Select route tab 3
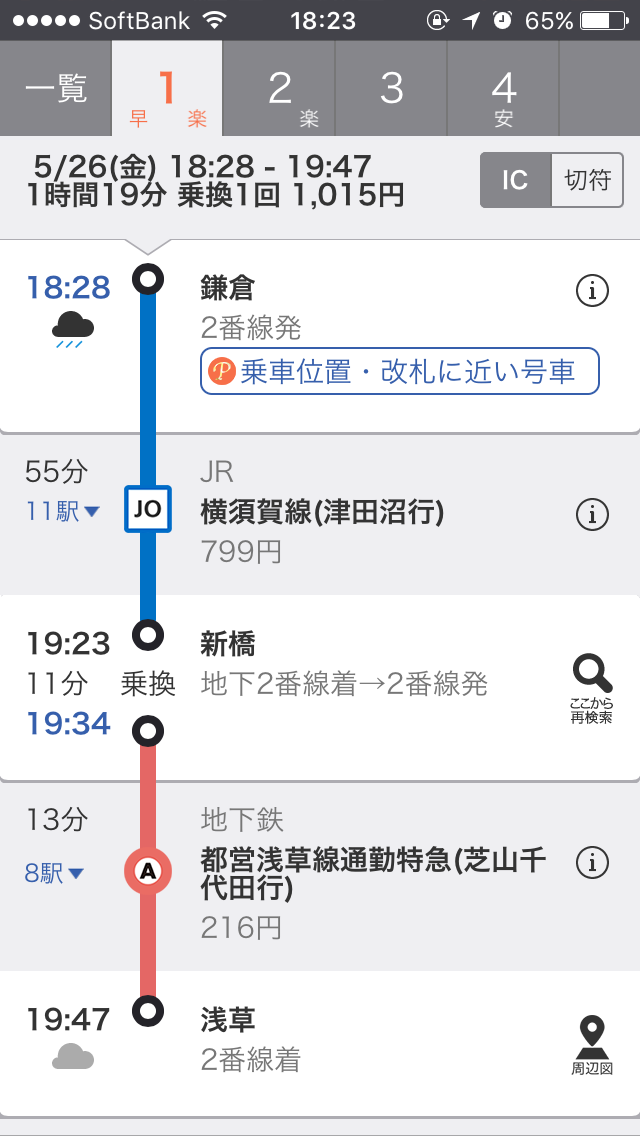This screenshot has width=640, height=1136. click(391, 88)
